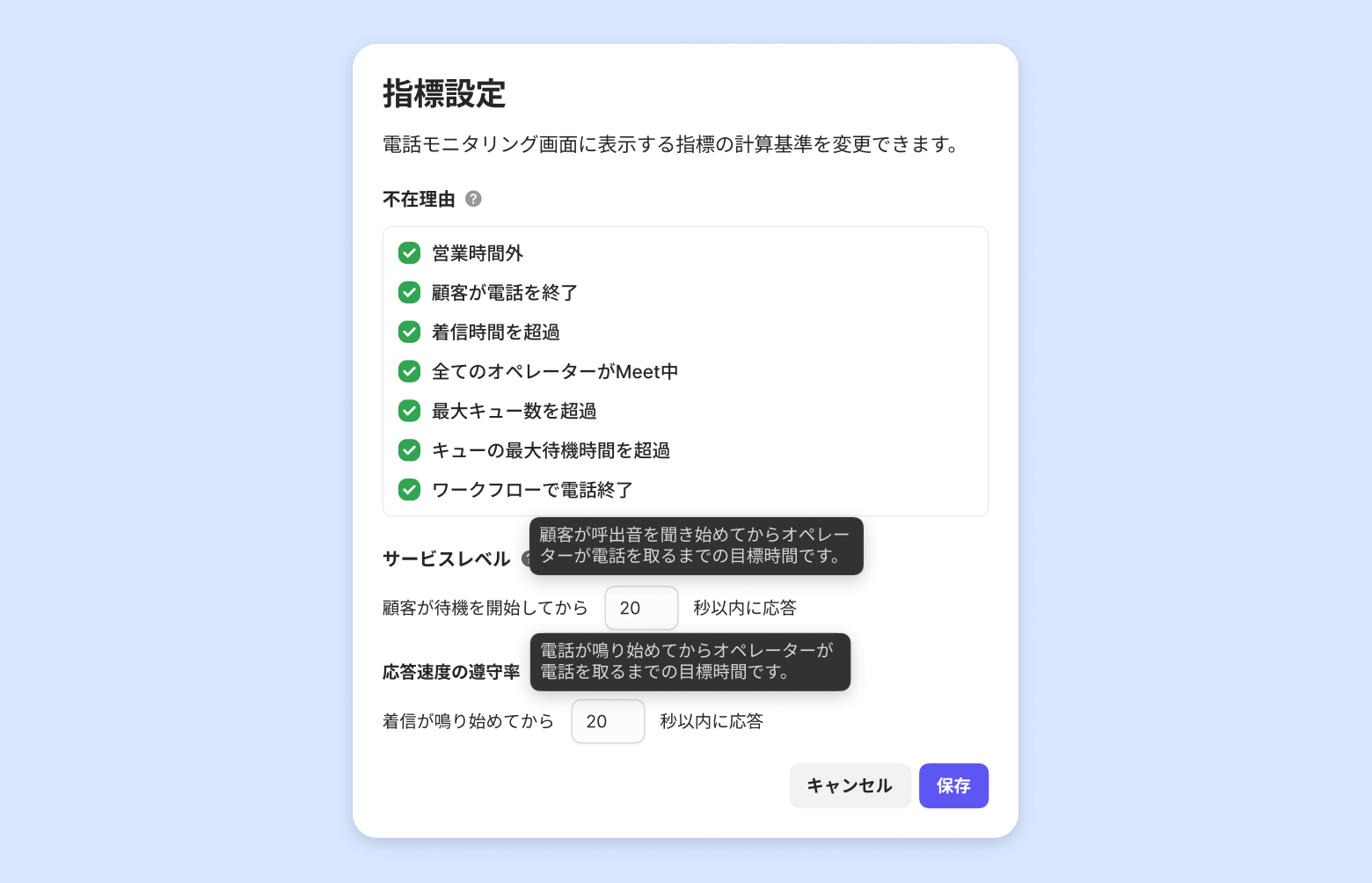Uncheck the 営業時間外 checkbox

(x=409, y=253)
